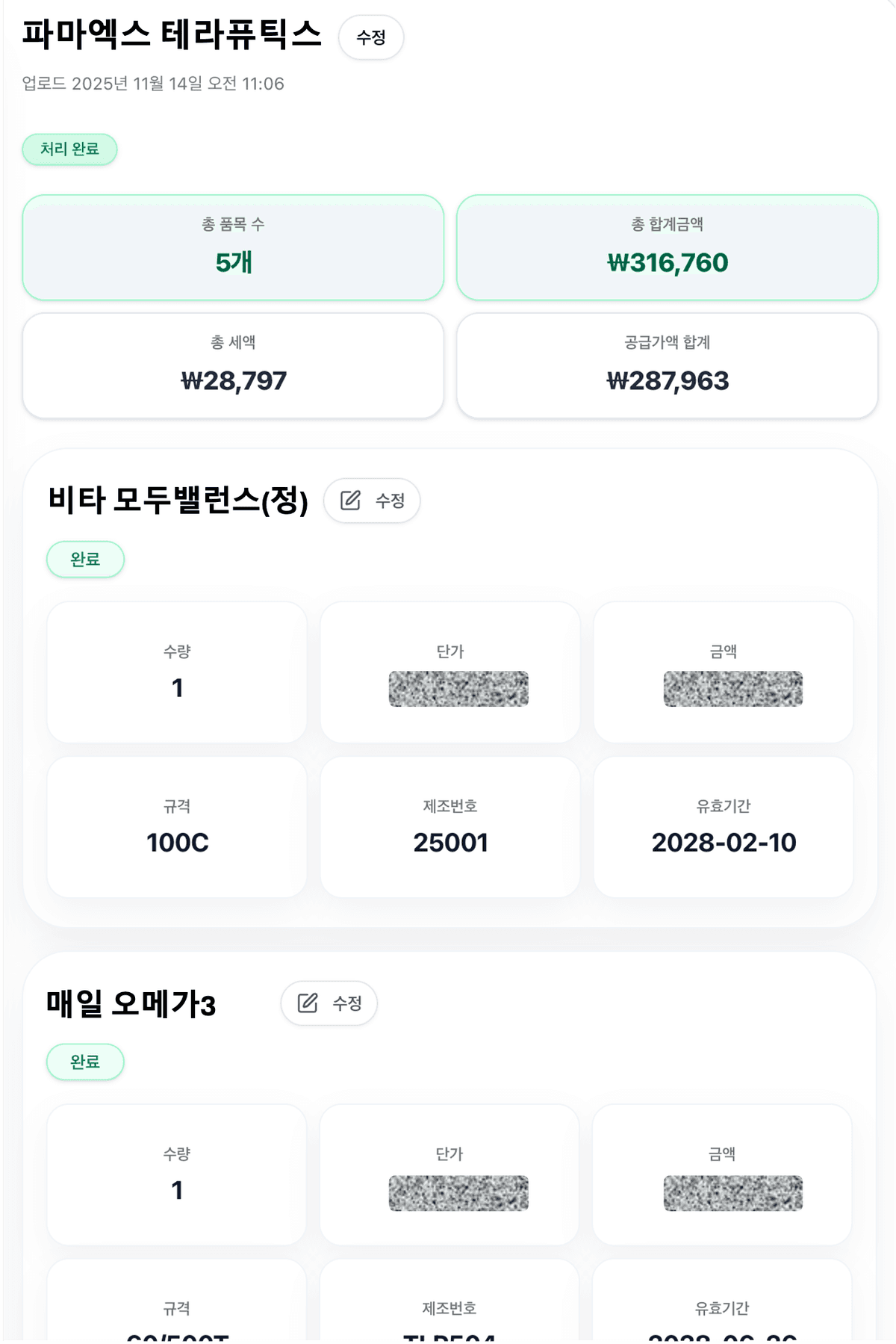896x1344 pixels.
Task: Click the 처리 완료 status badge
Action: [69, 149]
